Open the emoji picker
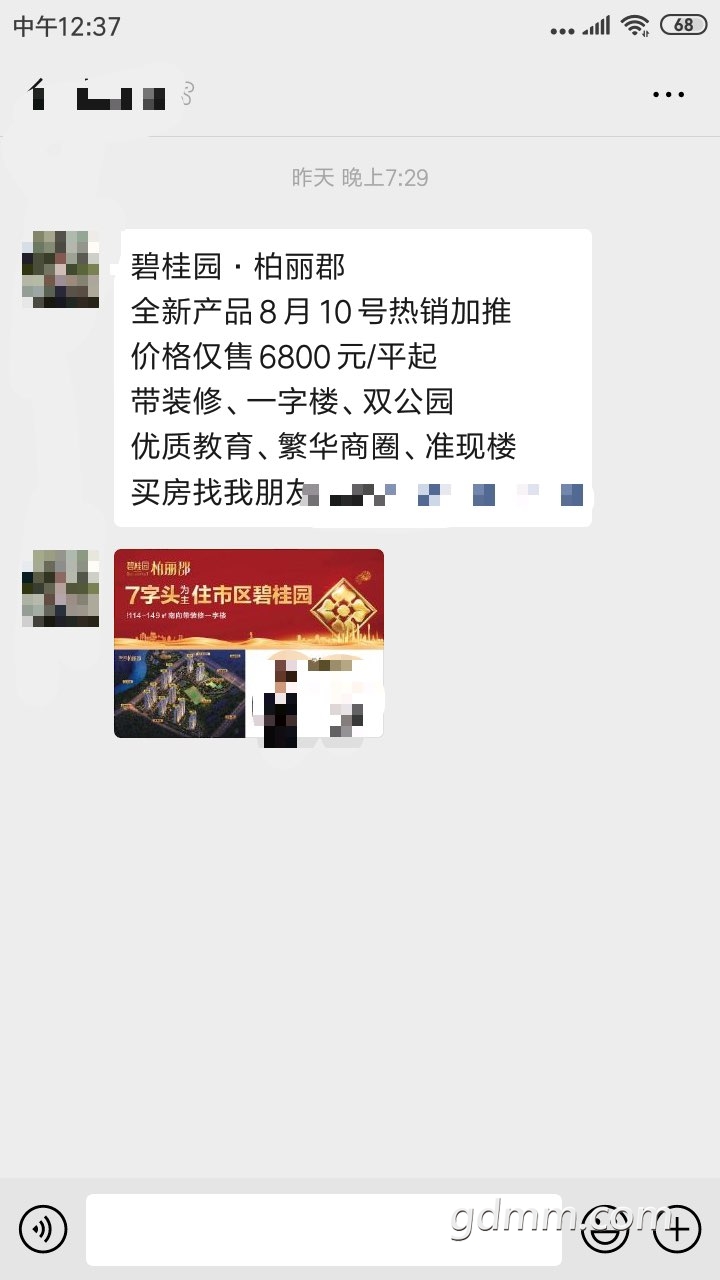Screen dimensions: 720x1280 [x=605, y=1229]
